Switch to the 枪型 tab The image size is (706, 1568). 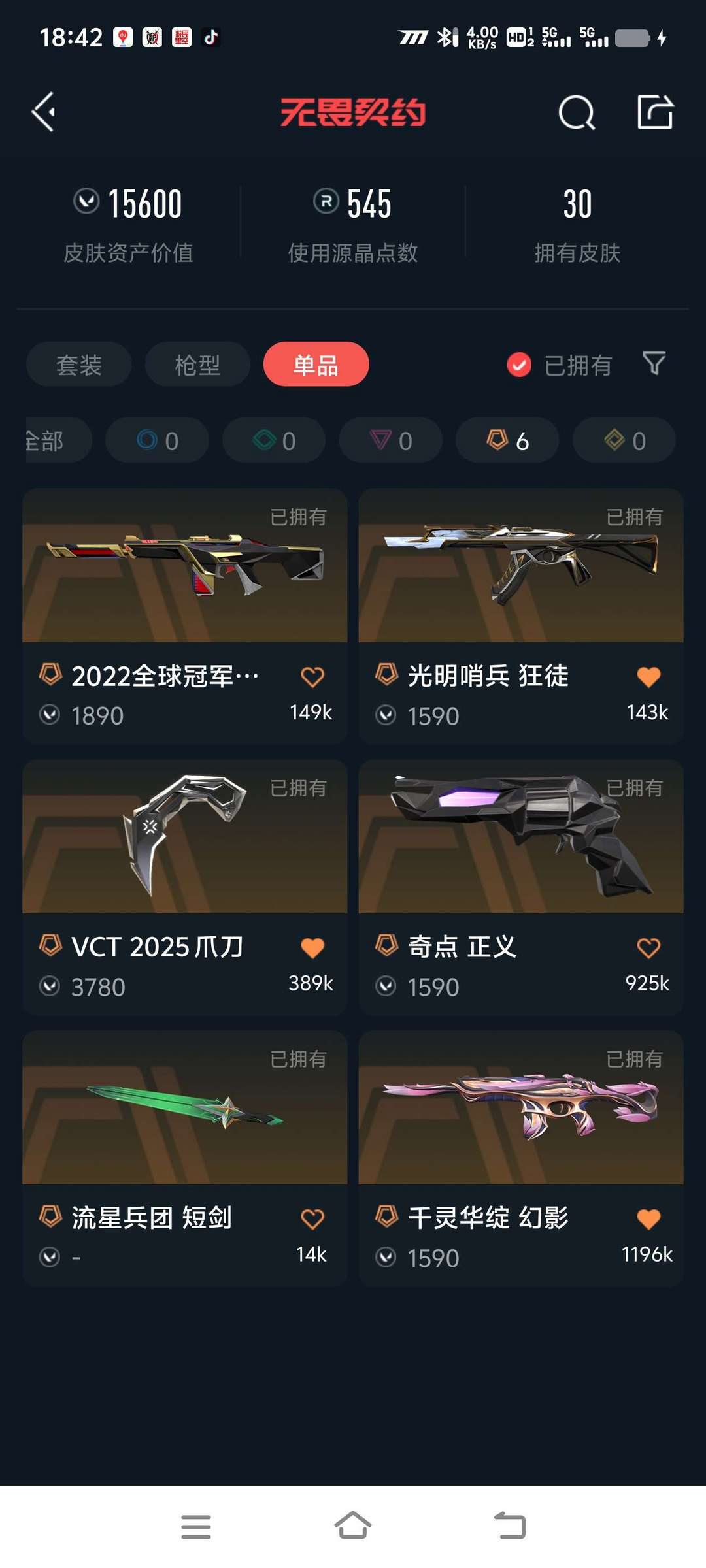[197, 364]
